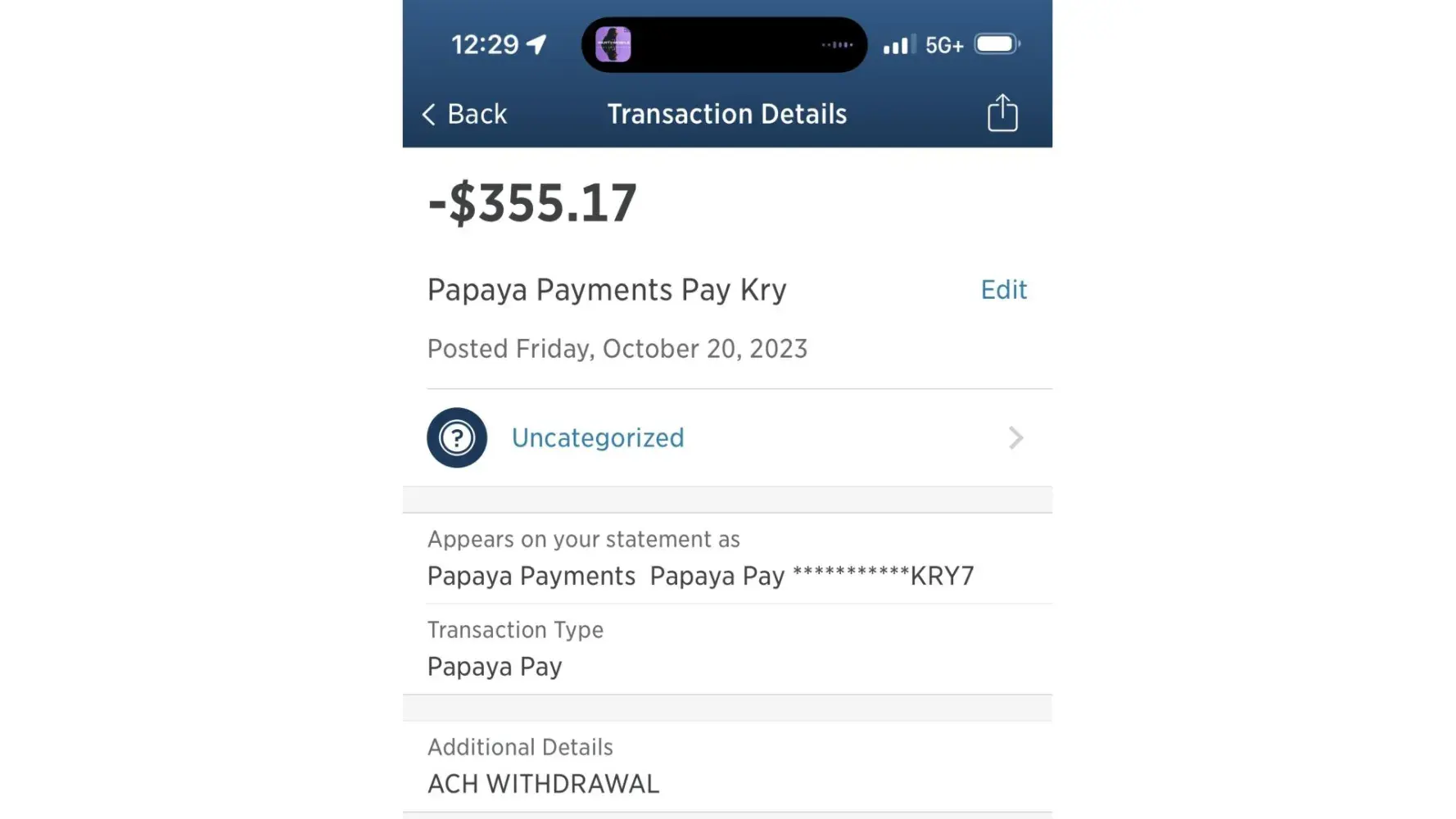Viewport: 1456px width, 819px height.
Task: Share this transaction via share icon
Action: pos(1002,113)
